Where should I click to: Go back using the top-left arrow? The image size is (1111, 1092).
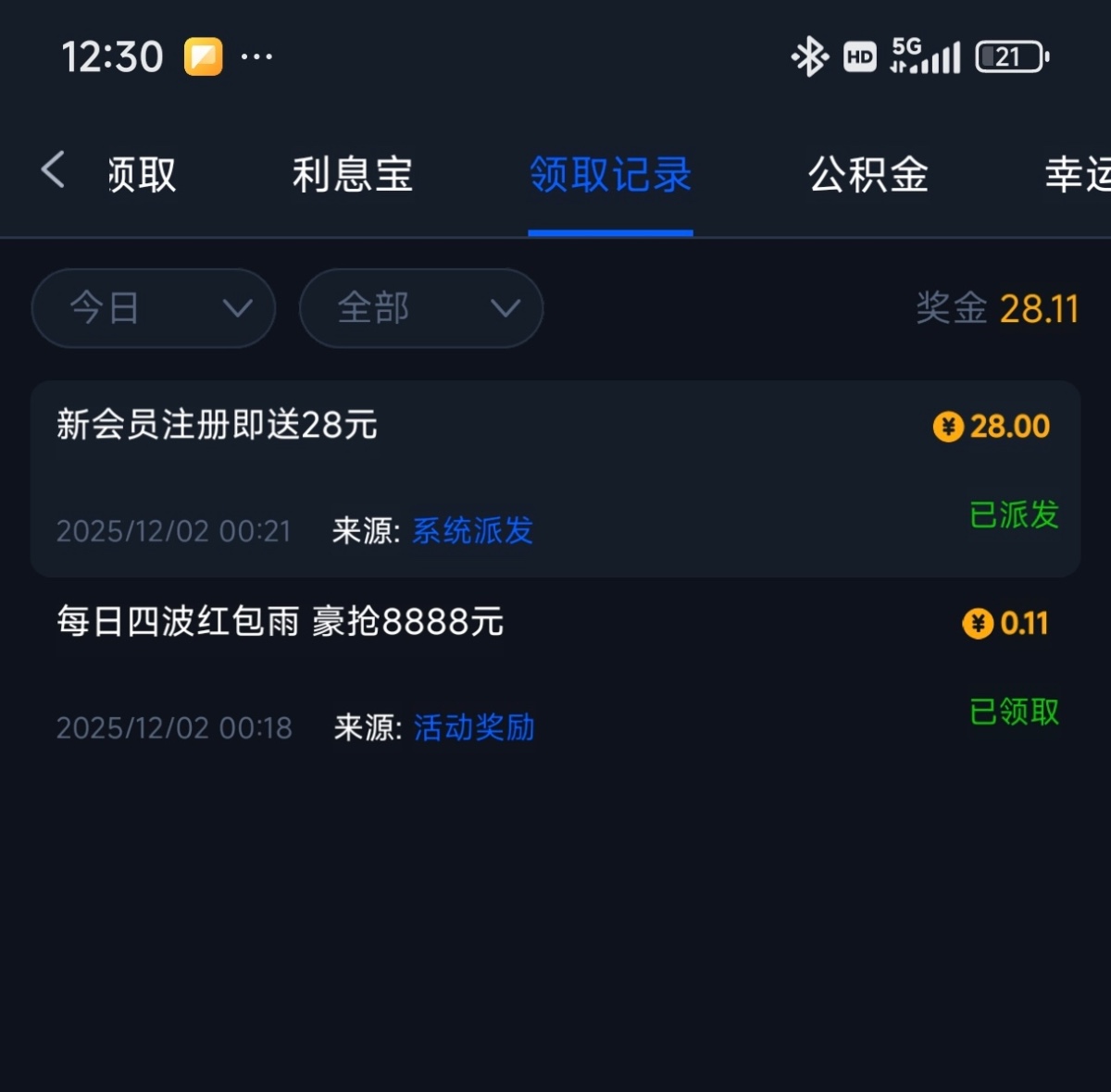click(x=54, y=171)
